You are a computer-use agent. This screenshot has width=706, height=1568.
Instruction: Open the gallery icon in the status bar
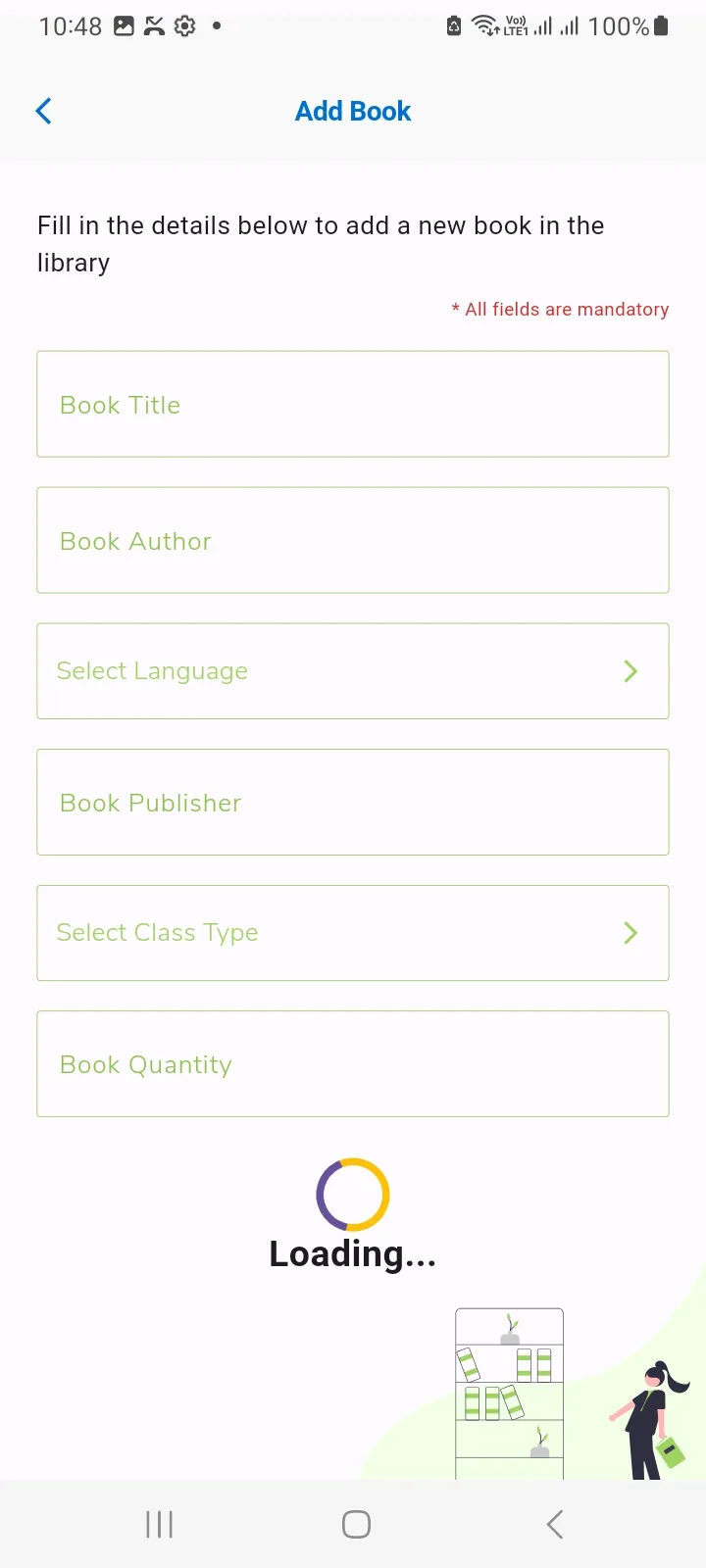click(x=123, y=26)
